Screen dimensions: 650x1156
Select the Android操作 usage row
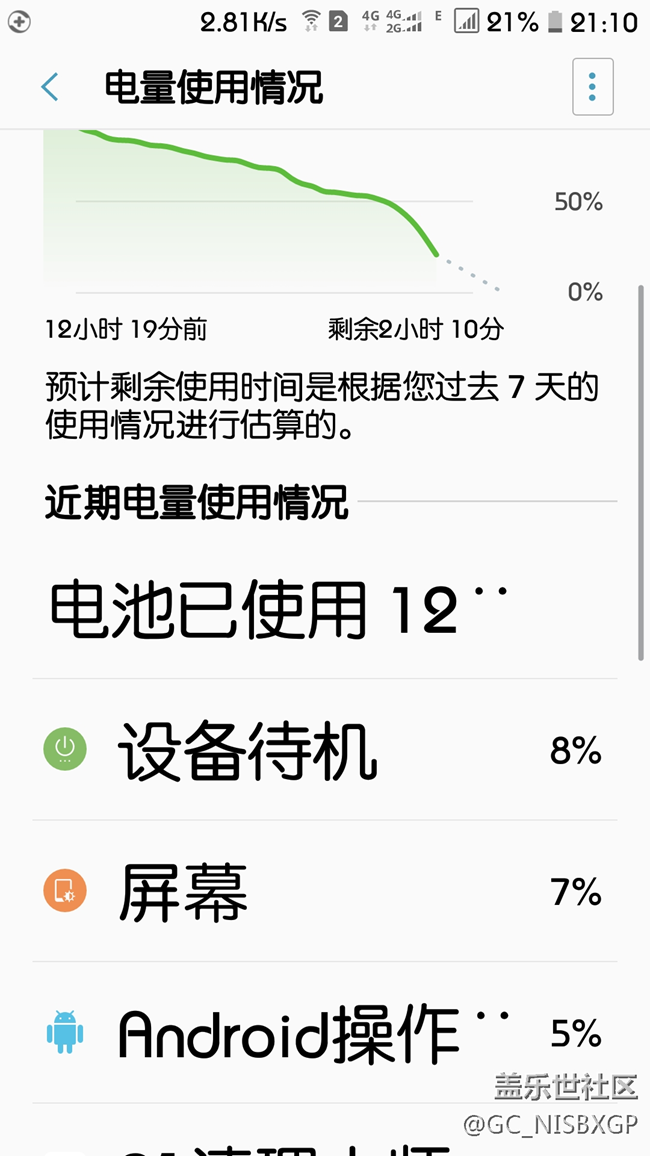324,1032
